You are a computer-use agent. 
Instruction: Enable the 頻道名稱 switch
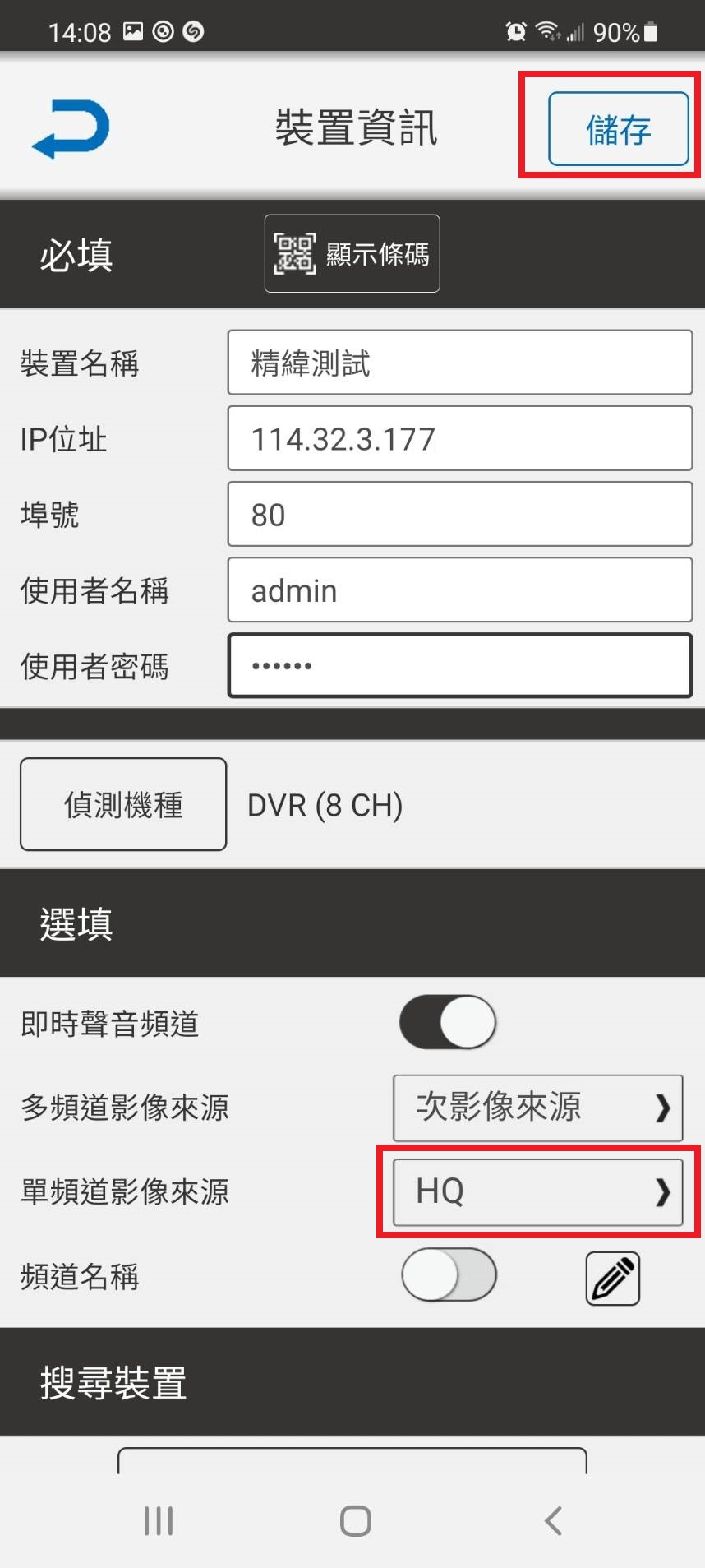449,1275
